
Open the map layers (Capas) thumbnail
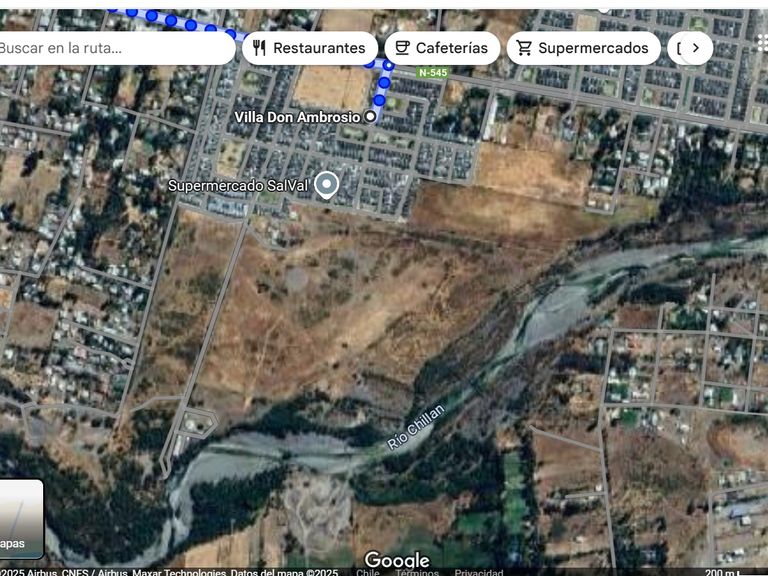[x=18, y=518]
